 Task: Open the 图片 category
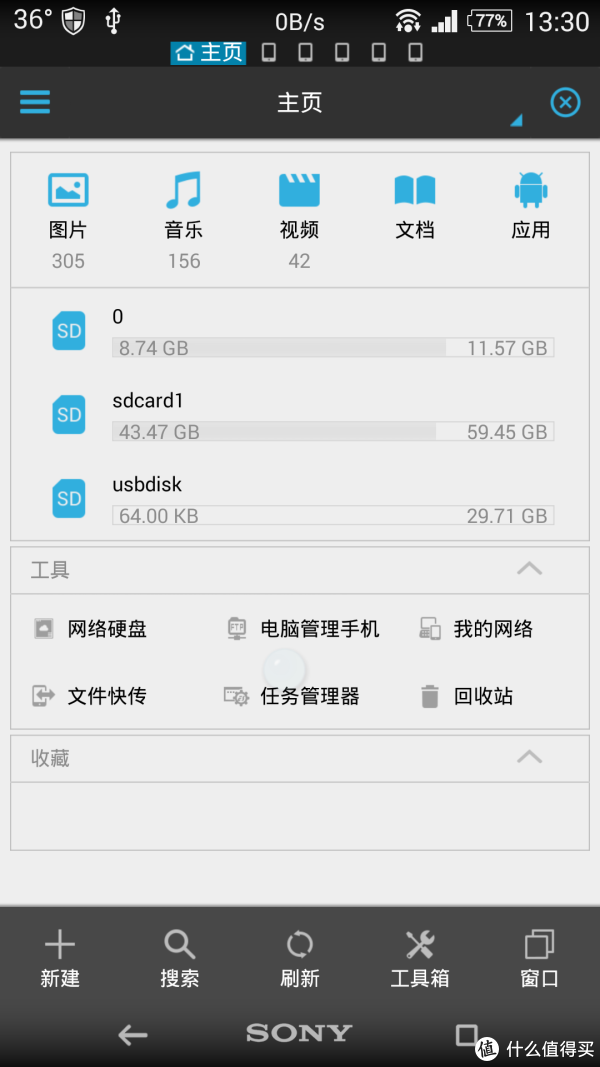coord(68,220)
